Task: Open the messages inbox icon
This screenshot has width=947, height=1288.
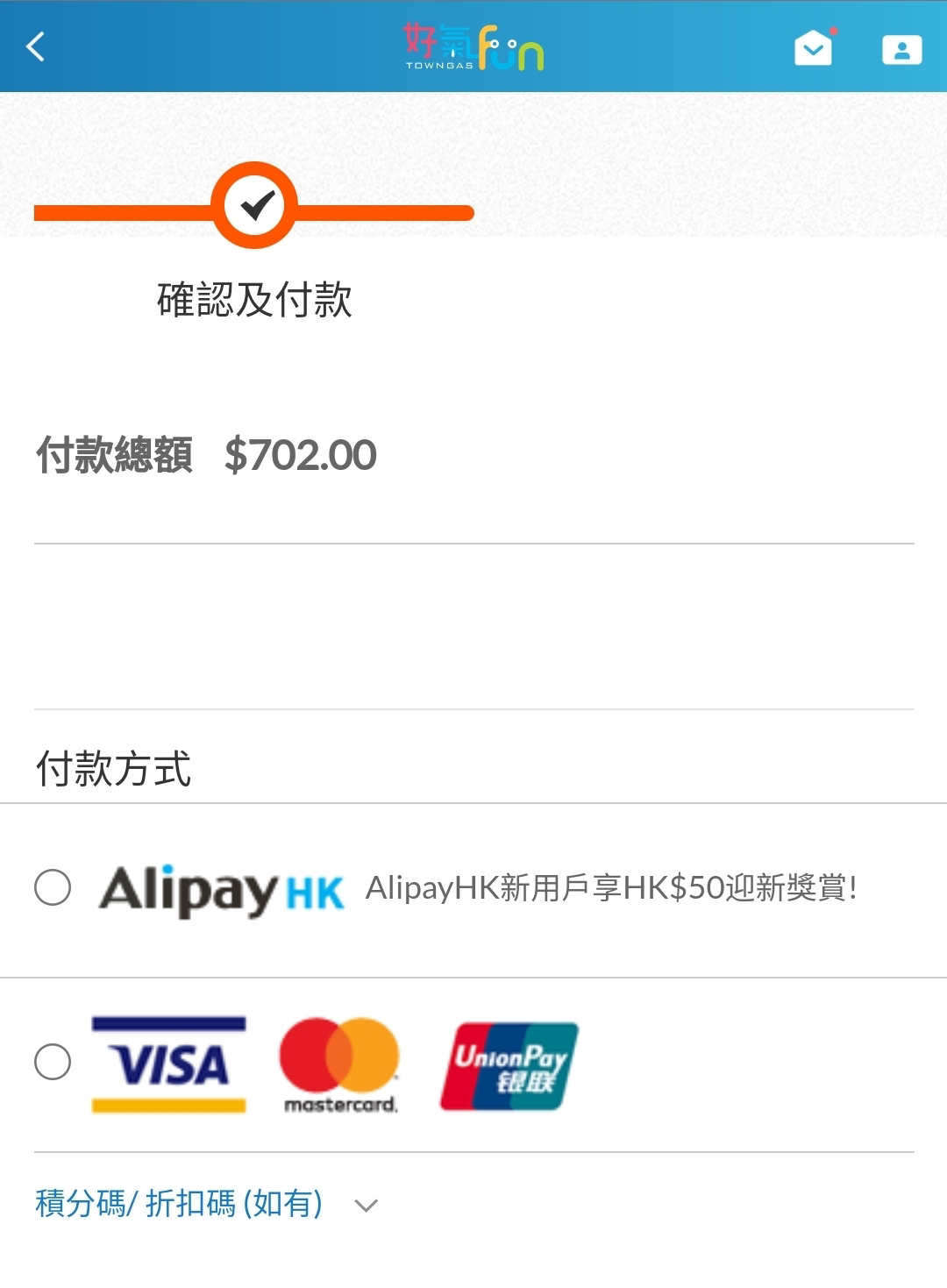Action: (x=815, y=47)
